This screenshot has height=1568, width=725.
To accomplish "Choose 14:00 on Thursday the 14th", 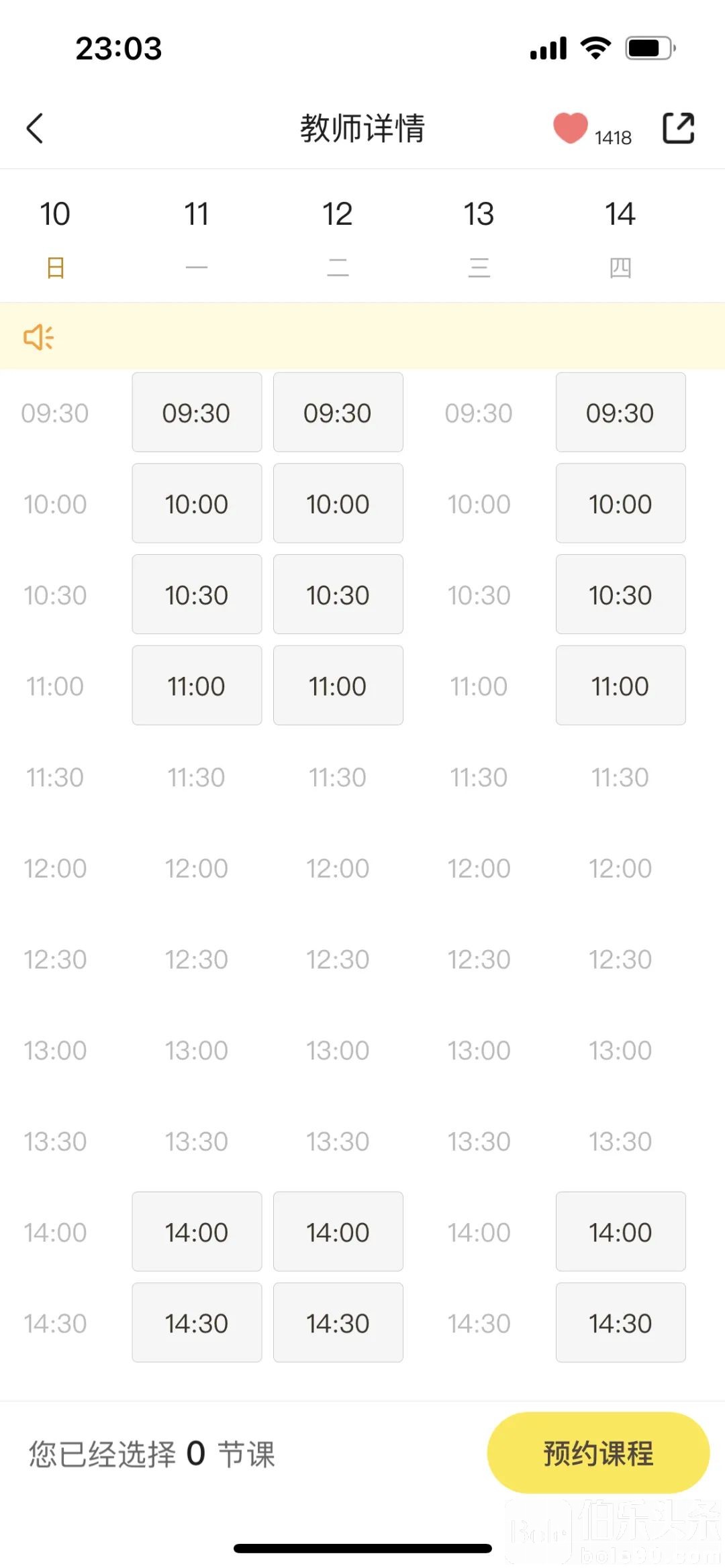I will pyautogui.click(x=620, y=1232).
